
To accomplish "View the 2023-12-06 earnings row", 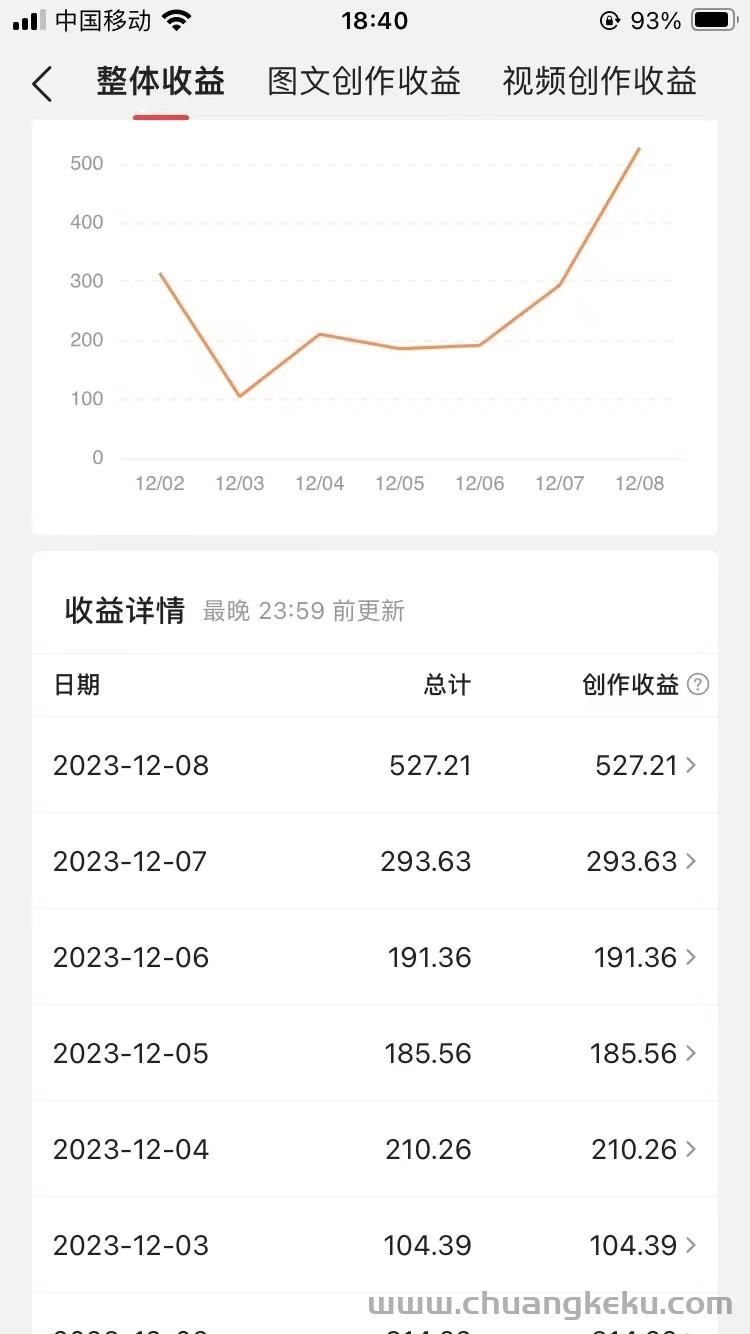I will [x=375, y=957].
